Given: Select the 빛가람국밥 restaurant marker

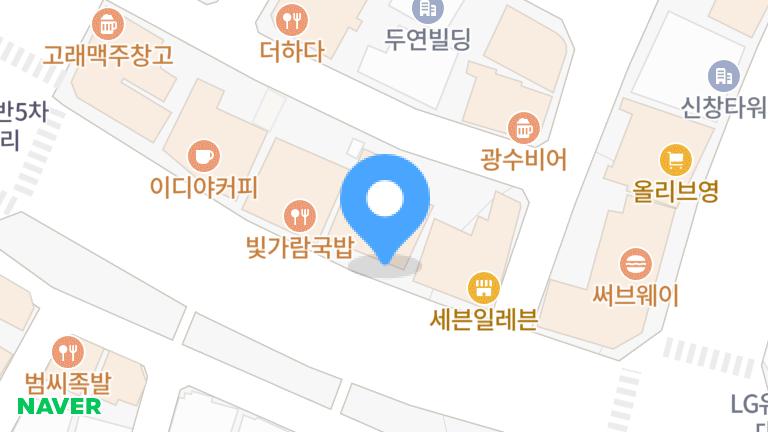Looking at the screenshot, I should click(x=298, y=213).
